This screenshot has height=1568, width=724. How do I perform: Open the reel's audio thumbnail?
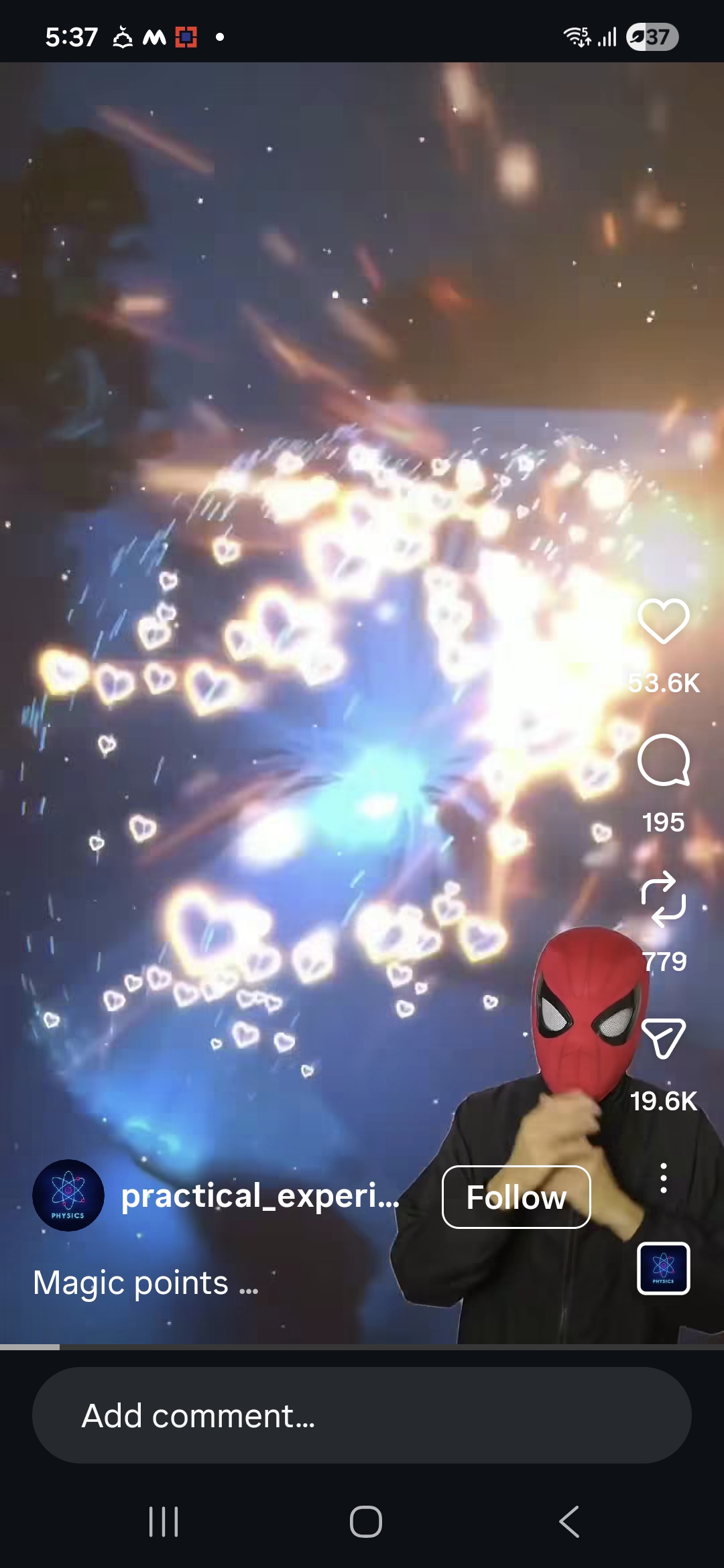click(x=663, y=1268)
